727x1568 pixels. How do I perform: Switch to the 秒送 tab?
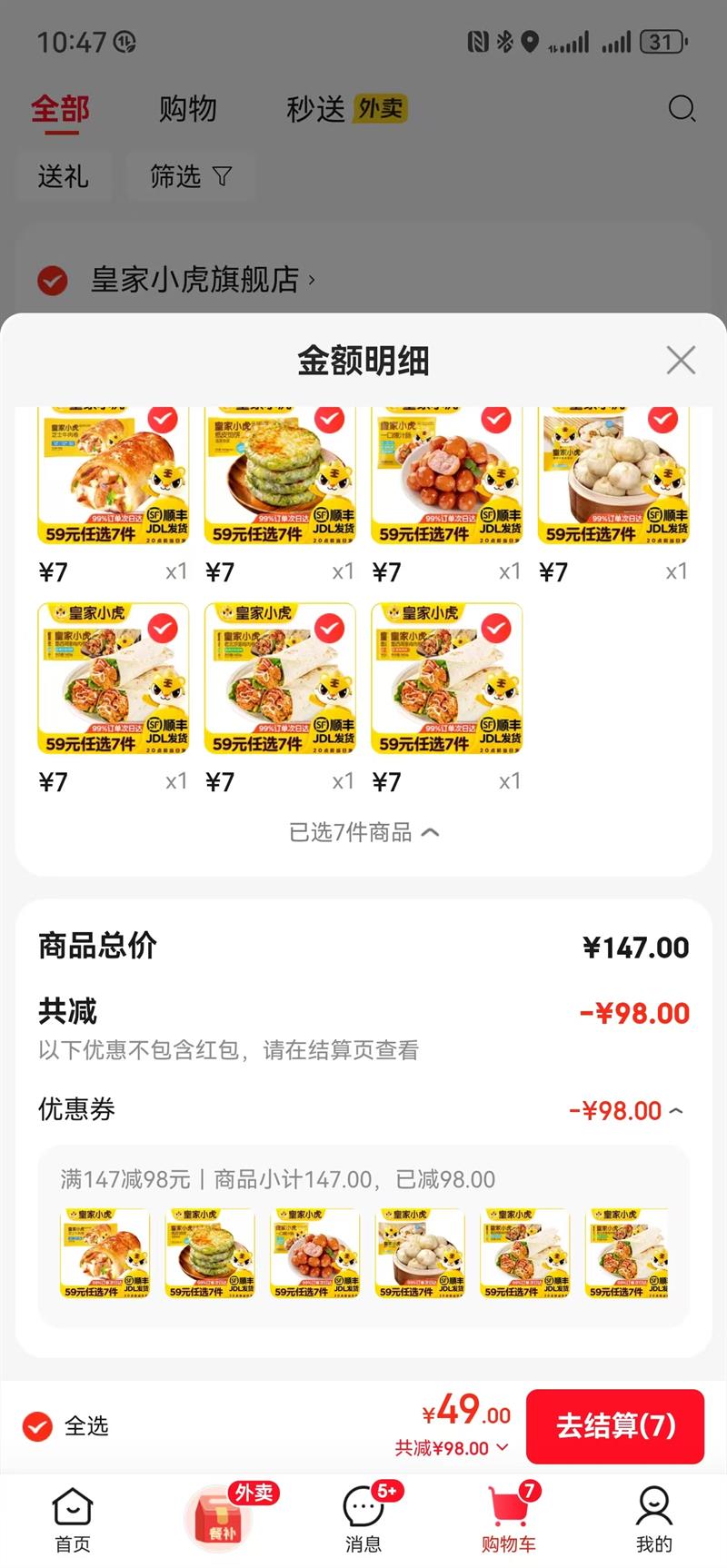point(311,109)
